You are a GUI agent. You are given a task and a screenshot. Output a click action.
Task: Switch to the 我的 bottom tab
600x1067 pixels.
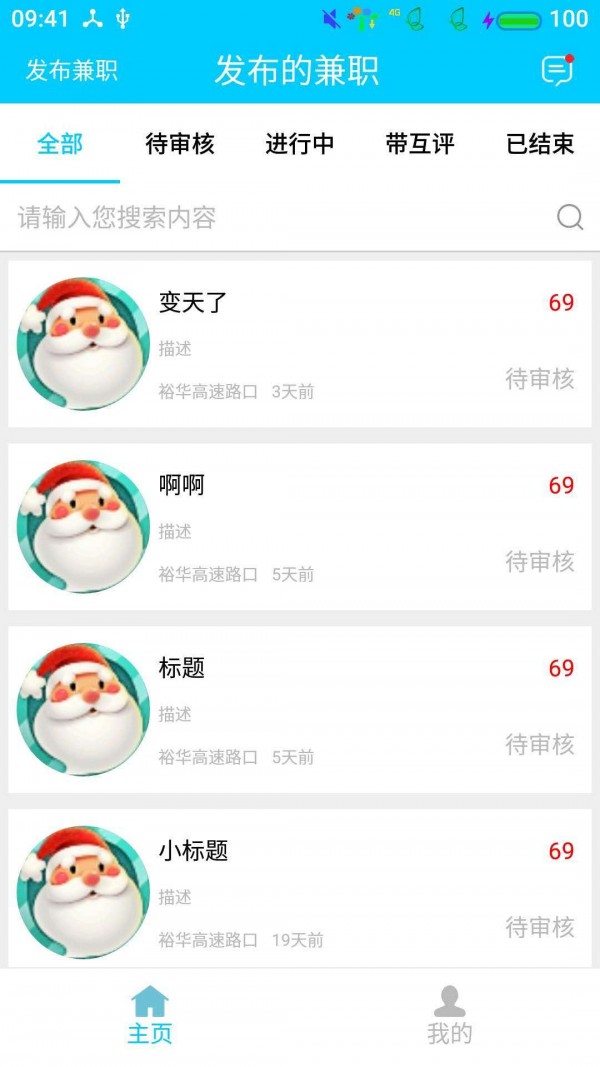tap(450, 1016)
